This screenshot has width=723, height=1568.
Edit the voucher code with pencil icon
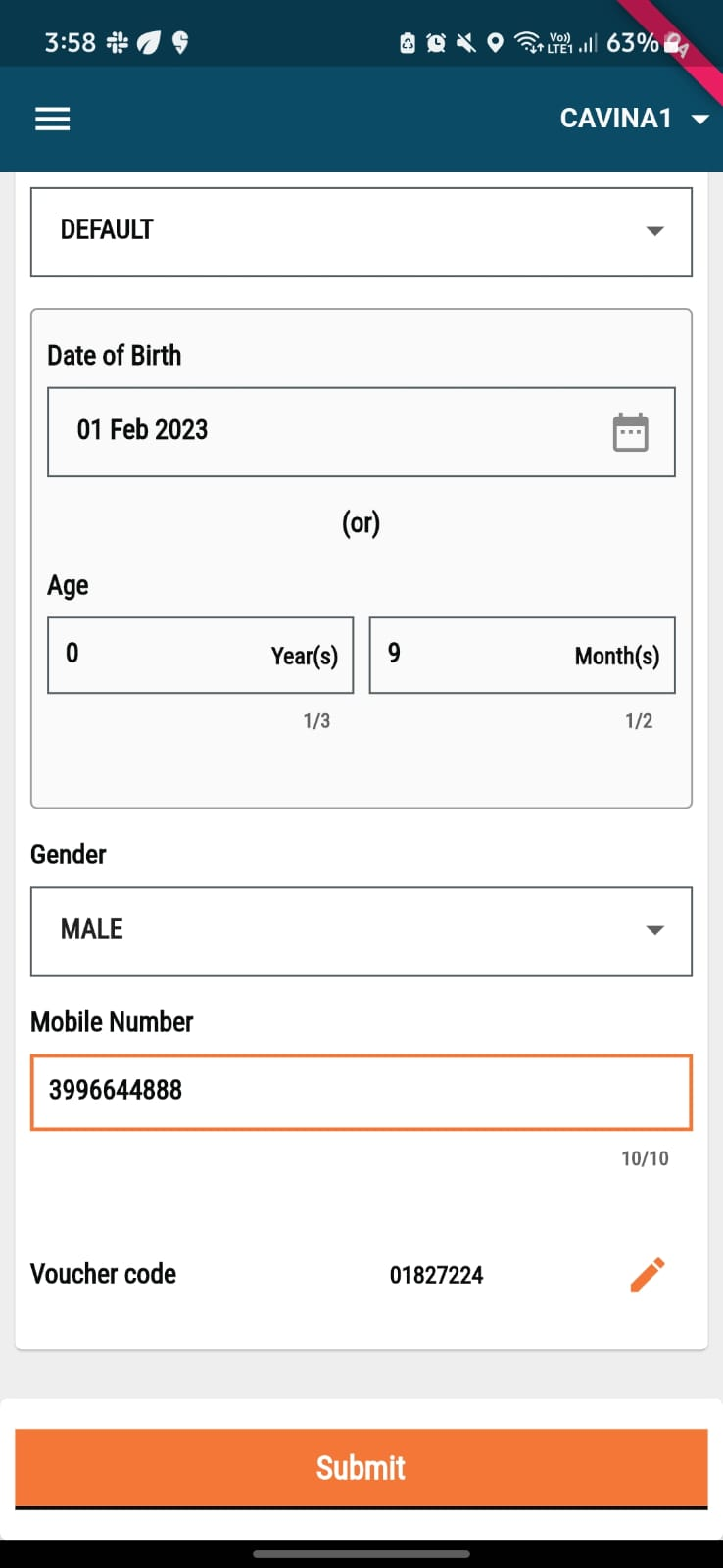pos(647,1274)
